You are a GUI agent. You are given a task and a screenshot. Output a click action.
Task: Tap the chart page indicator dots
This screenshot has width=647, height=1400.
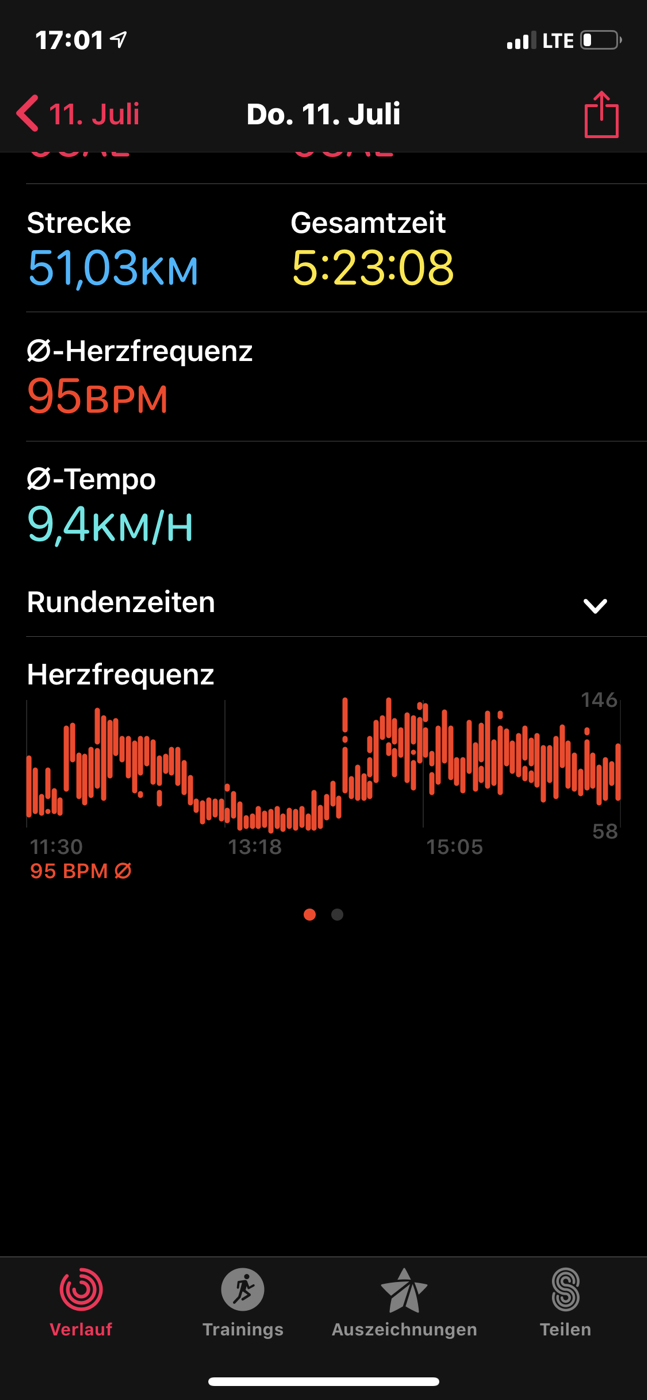pos(323,914)
